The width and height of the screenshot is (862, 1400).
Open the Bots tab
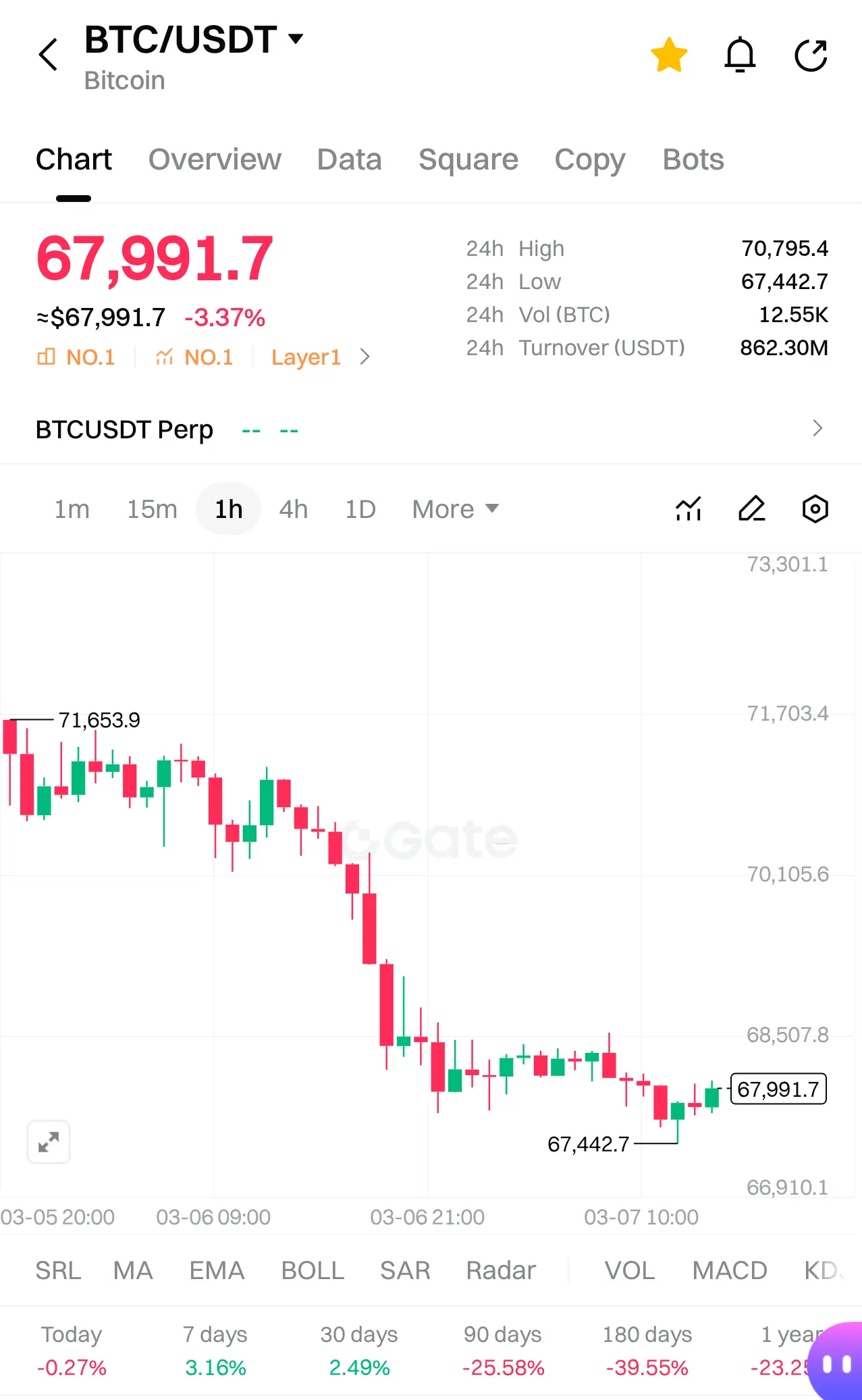[x=692, y=160]
